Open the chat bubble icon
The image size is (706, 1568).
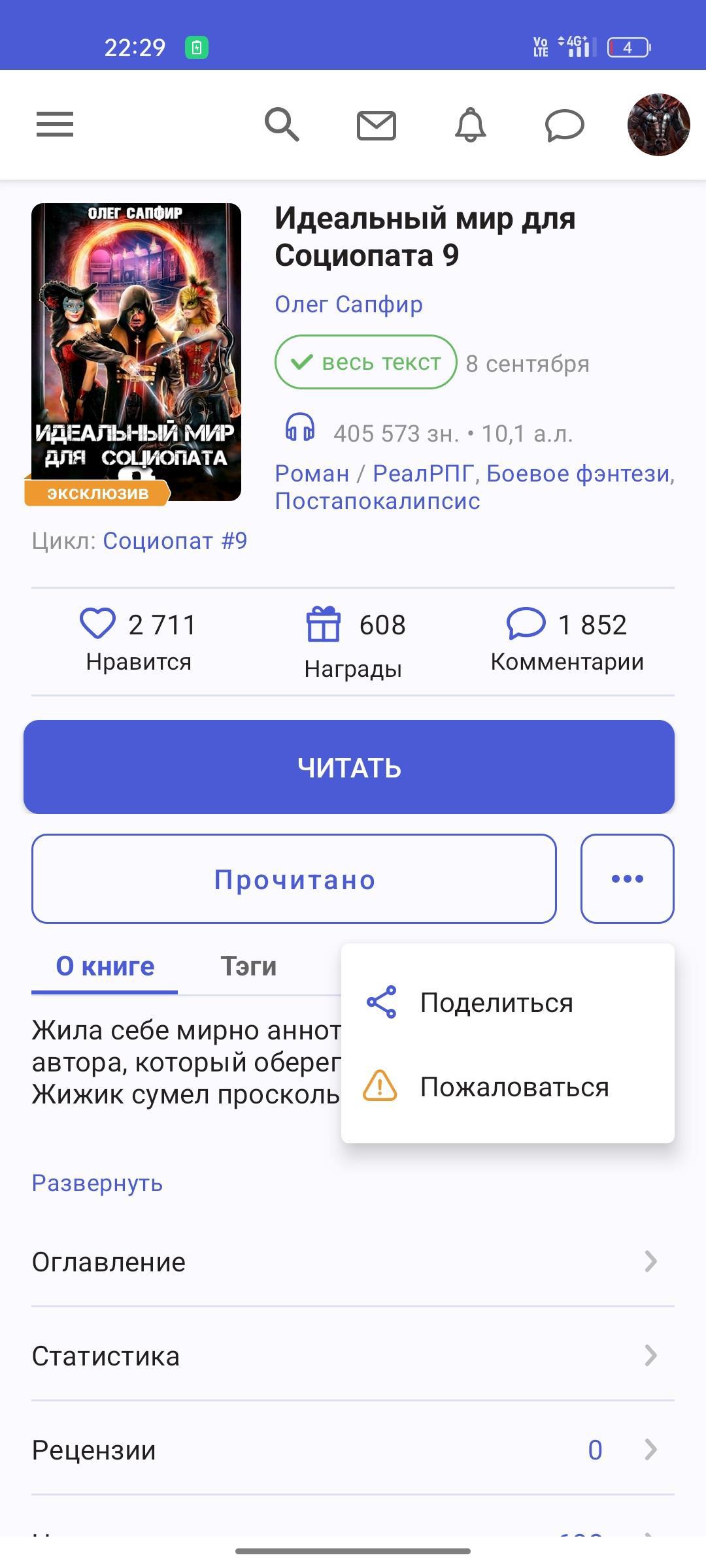(564, 125)
